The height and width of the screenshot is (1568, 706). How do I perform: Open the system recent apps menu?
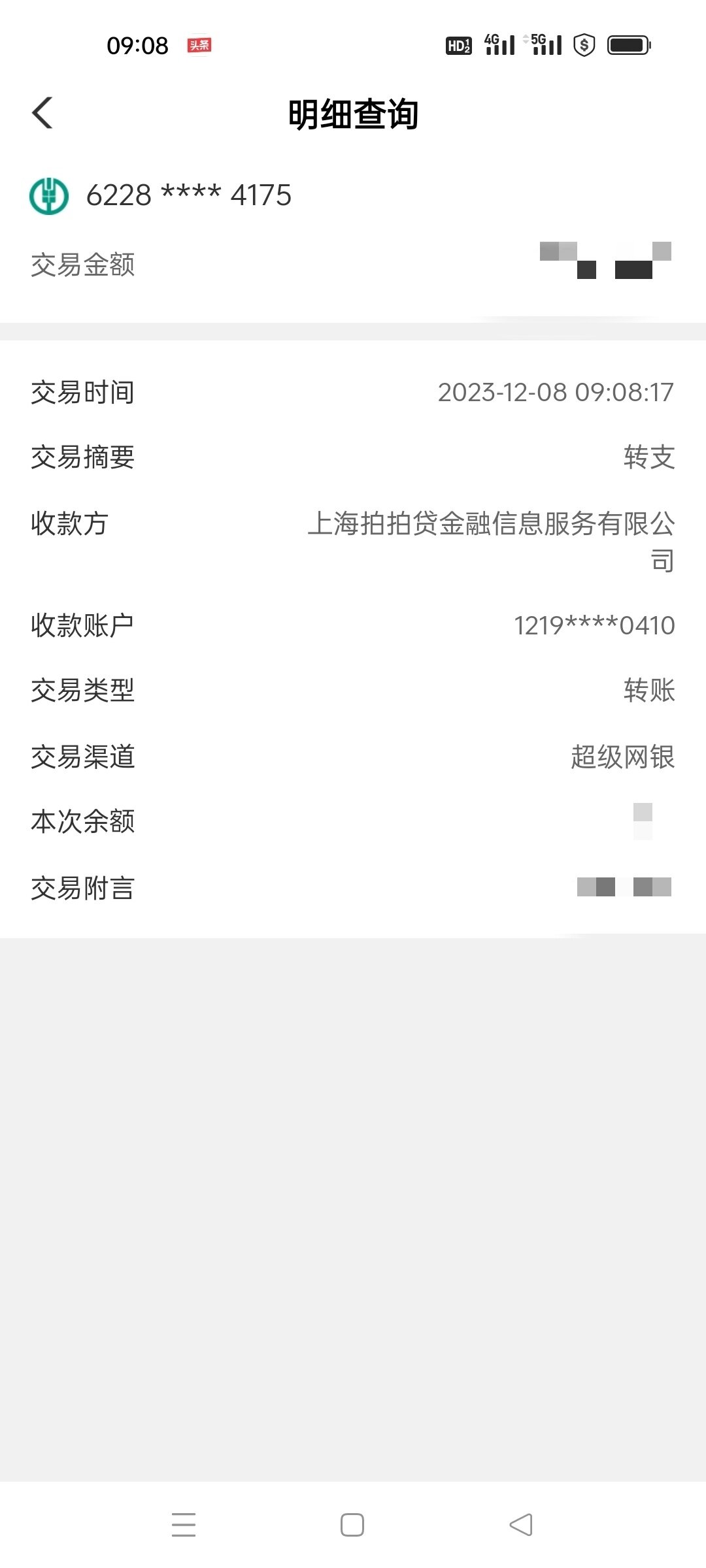pos(184,1524)
